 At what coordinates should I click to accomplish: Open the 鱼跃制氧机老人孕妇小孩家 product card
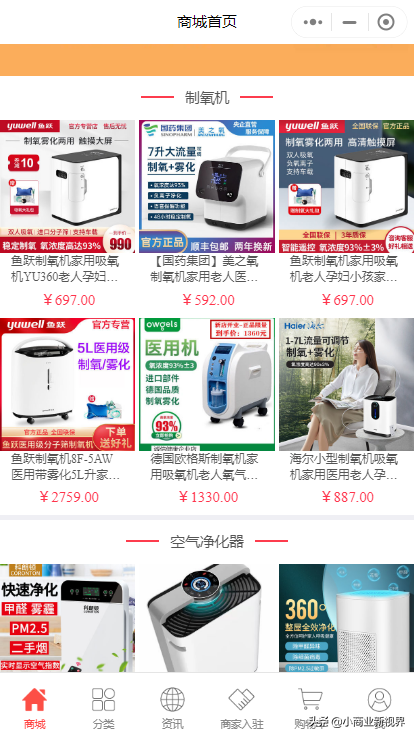pyautogui.click(x=346, y=214)
